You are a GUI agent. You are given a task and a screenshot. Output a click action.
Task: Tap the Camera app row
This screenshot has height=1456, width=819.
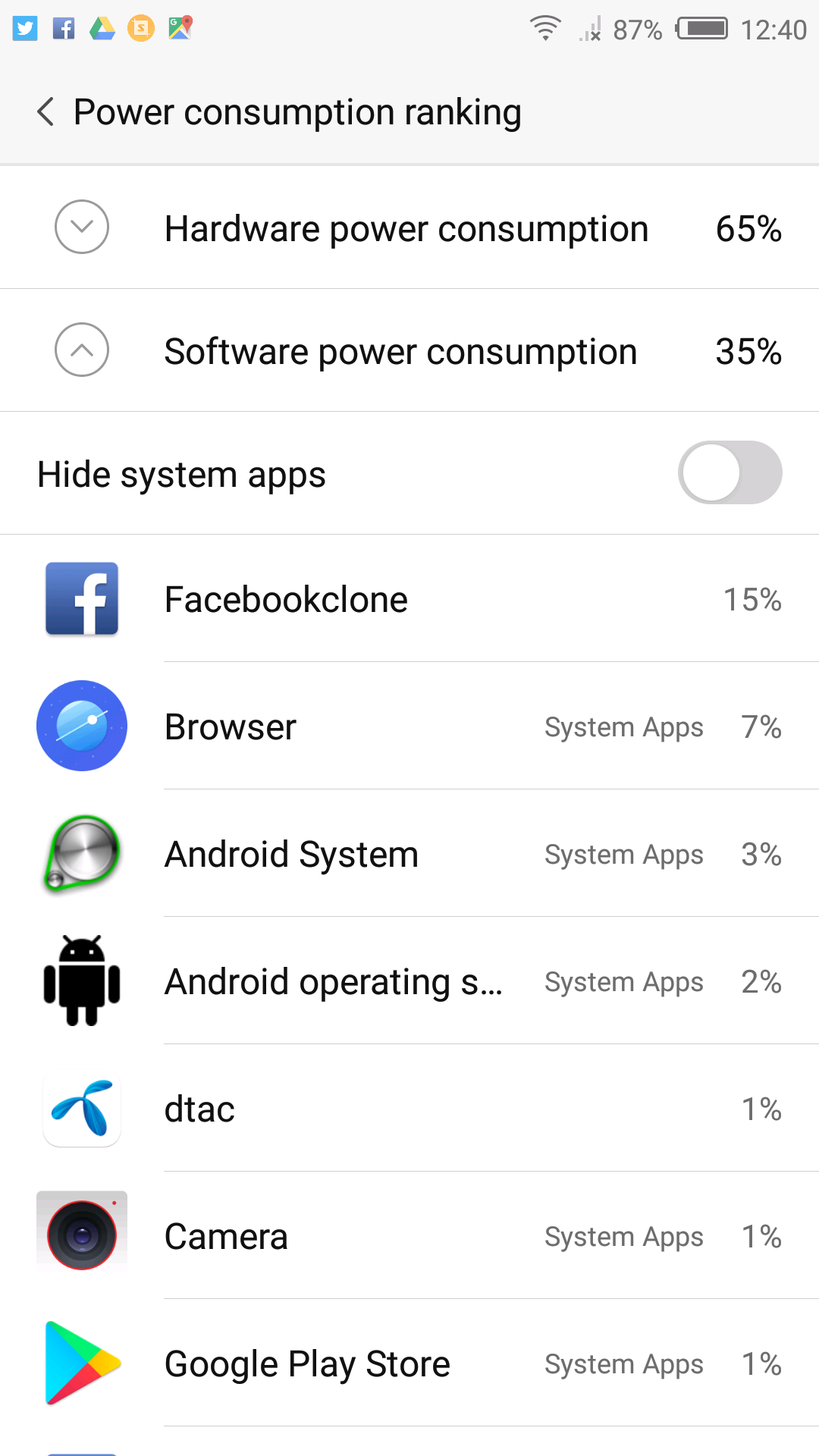[409, 1236]
